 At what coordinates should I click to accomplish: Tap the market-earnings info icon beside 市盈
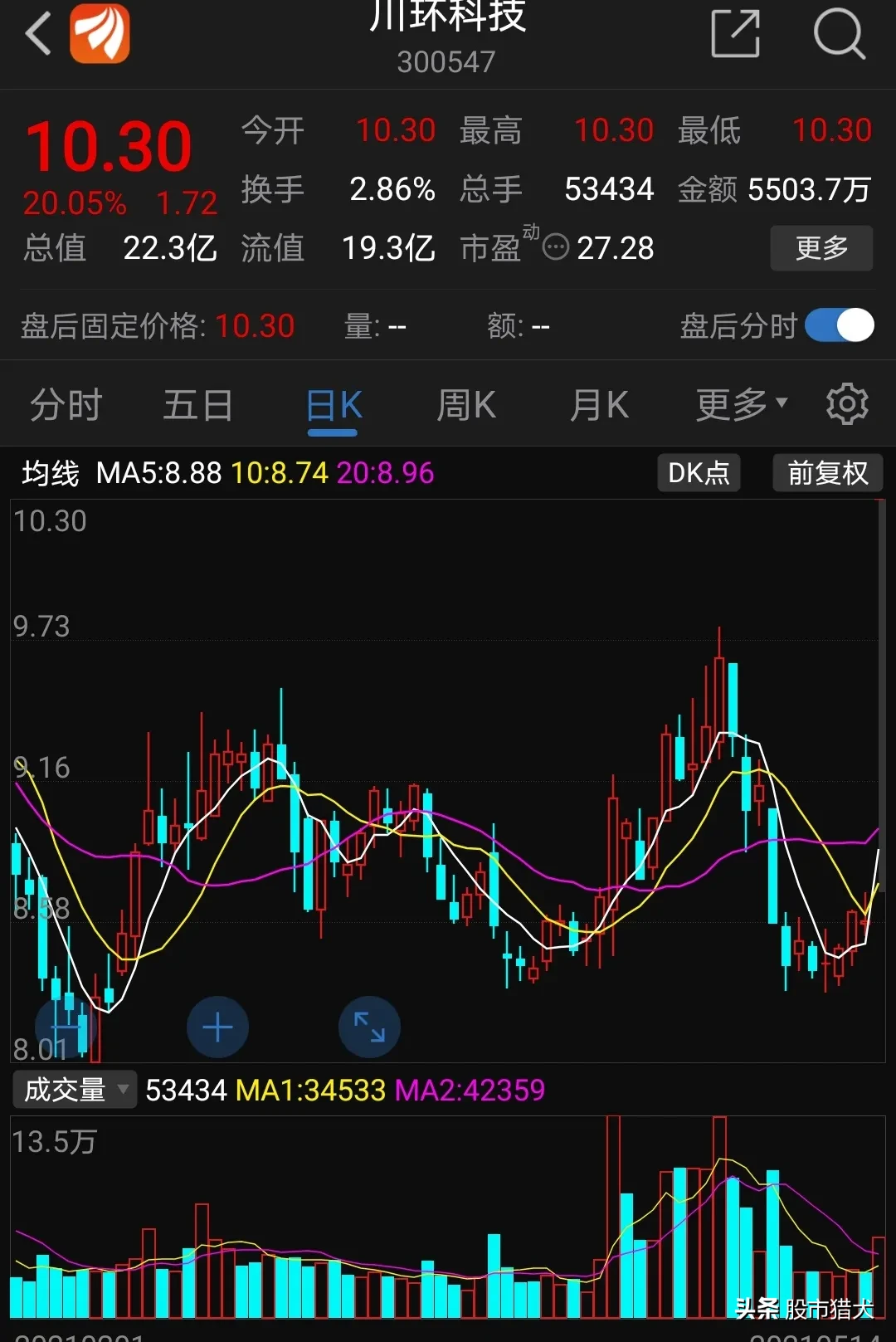(555, 247)
